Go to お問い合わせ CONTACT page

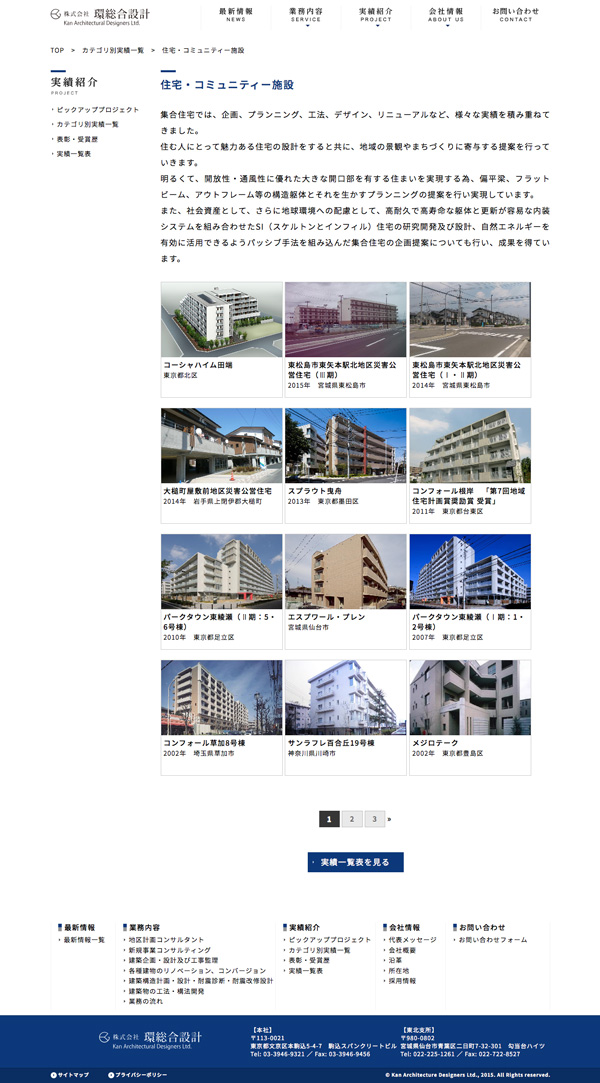516,14
